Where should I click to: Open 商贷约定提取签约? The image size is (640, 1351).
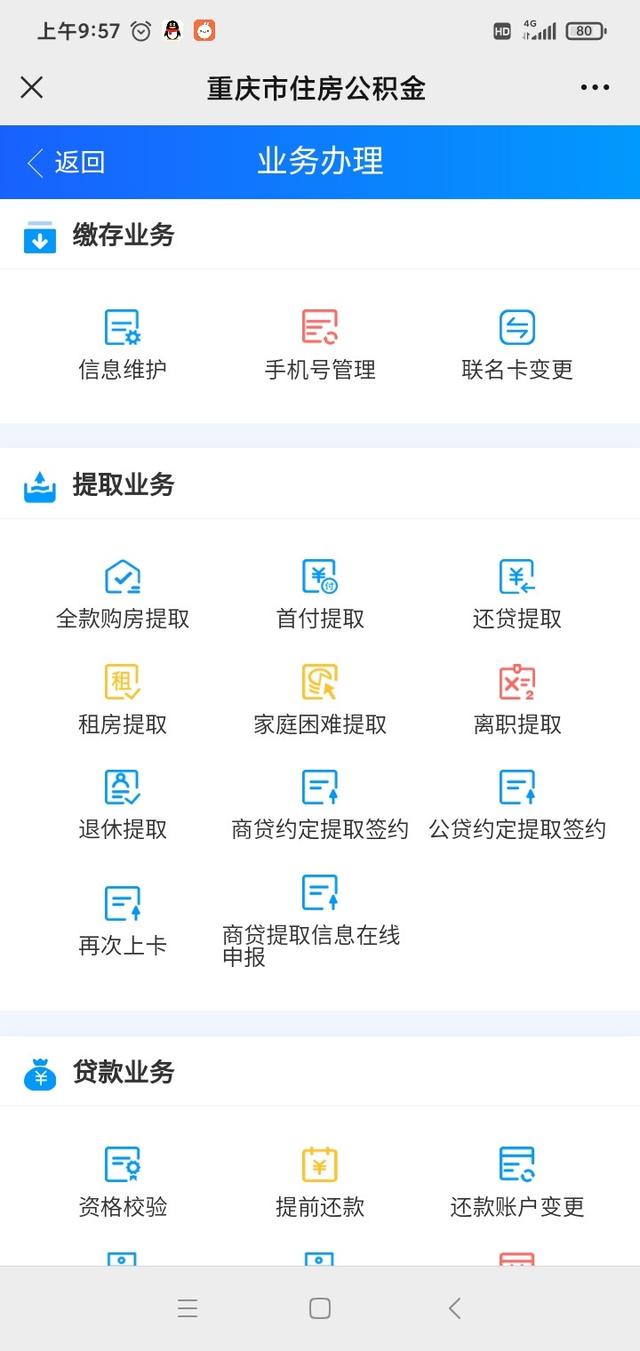[320, 804]
